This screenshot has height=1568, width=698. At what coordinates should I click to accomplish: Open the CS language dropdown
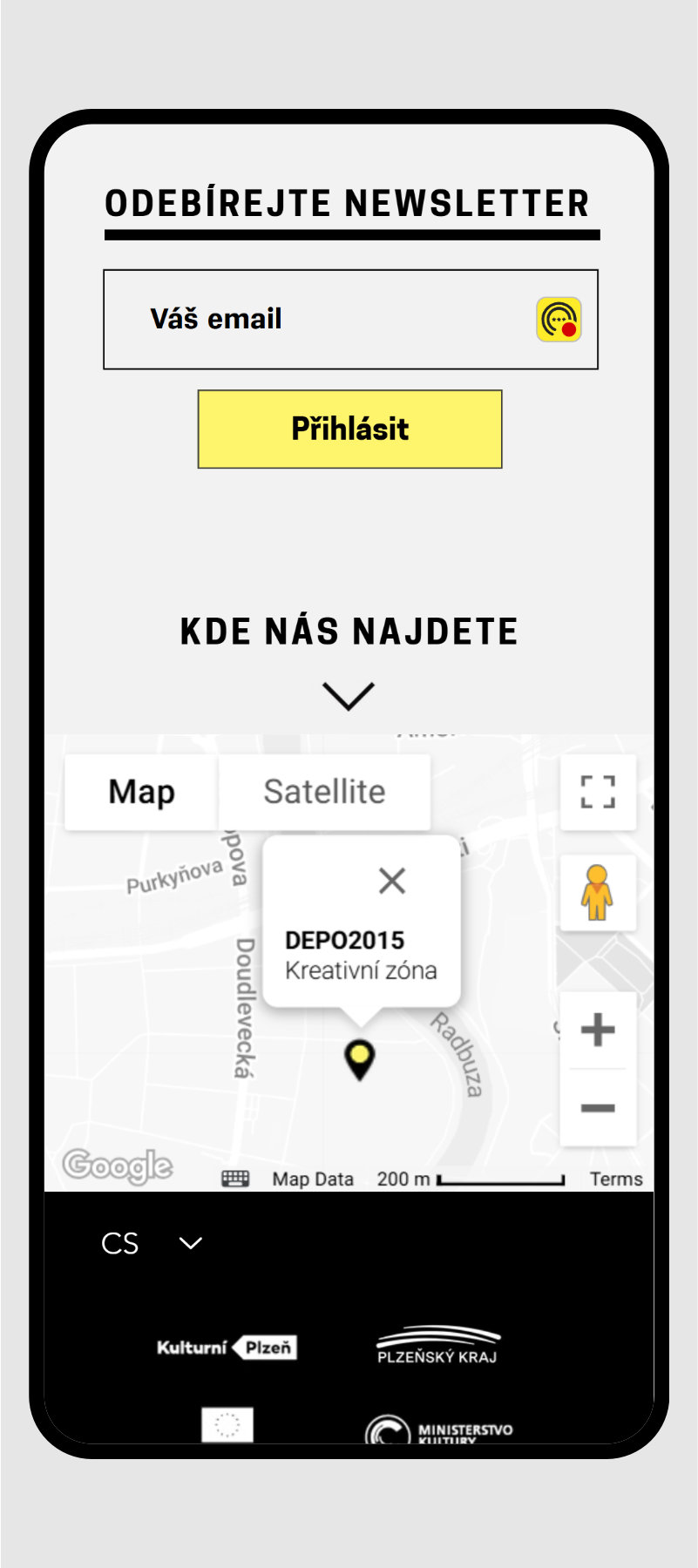click(152, 1243)
